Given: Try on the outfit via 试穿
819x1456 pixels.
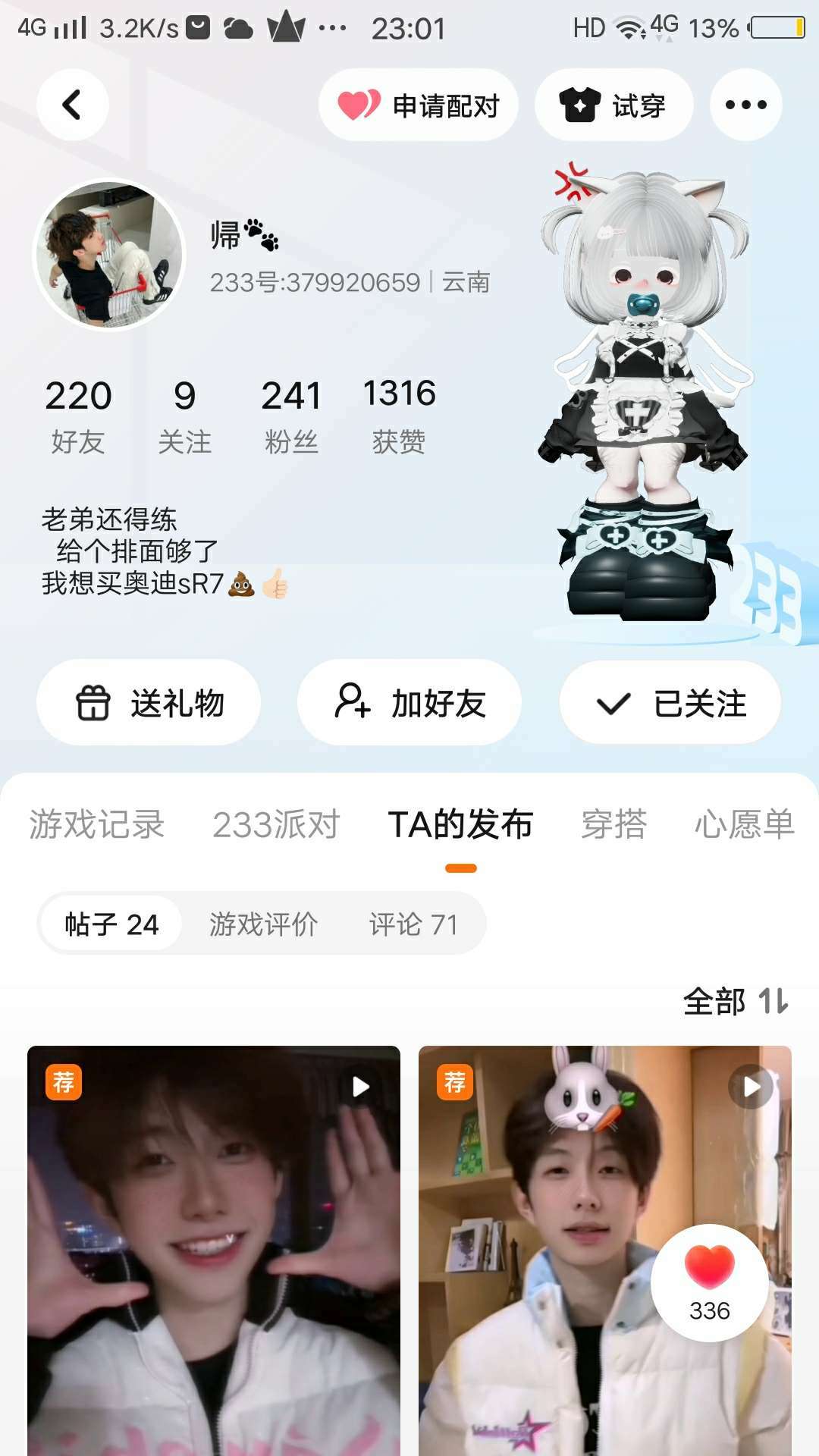Looking at the screenshot, I should (613, 105).
